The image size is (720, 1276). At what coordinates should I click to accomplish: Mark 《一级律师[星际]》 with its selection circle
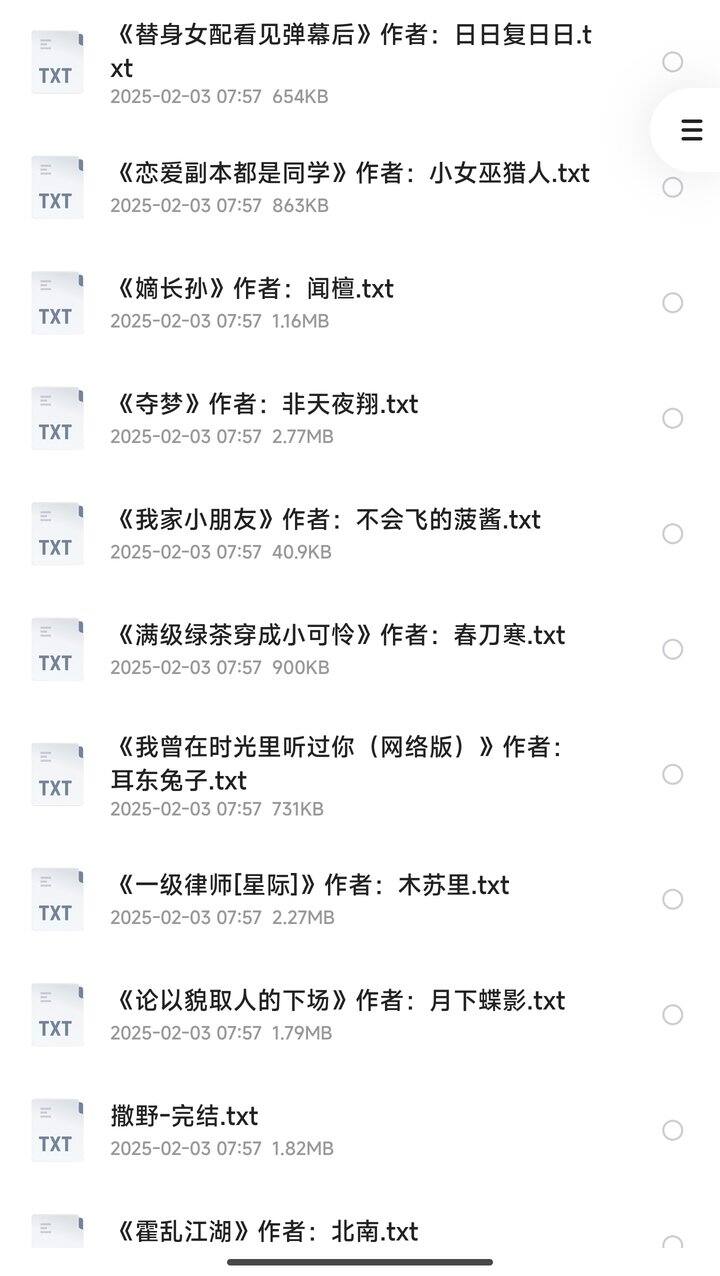[x=673, y=899]
